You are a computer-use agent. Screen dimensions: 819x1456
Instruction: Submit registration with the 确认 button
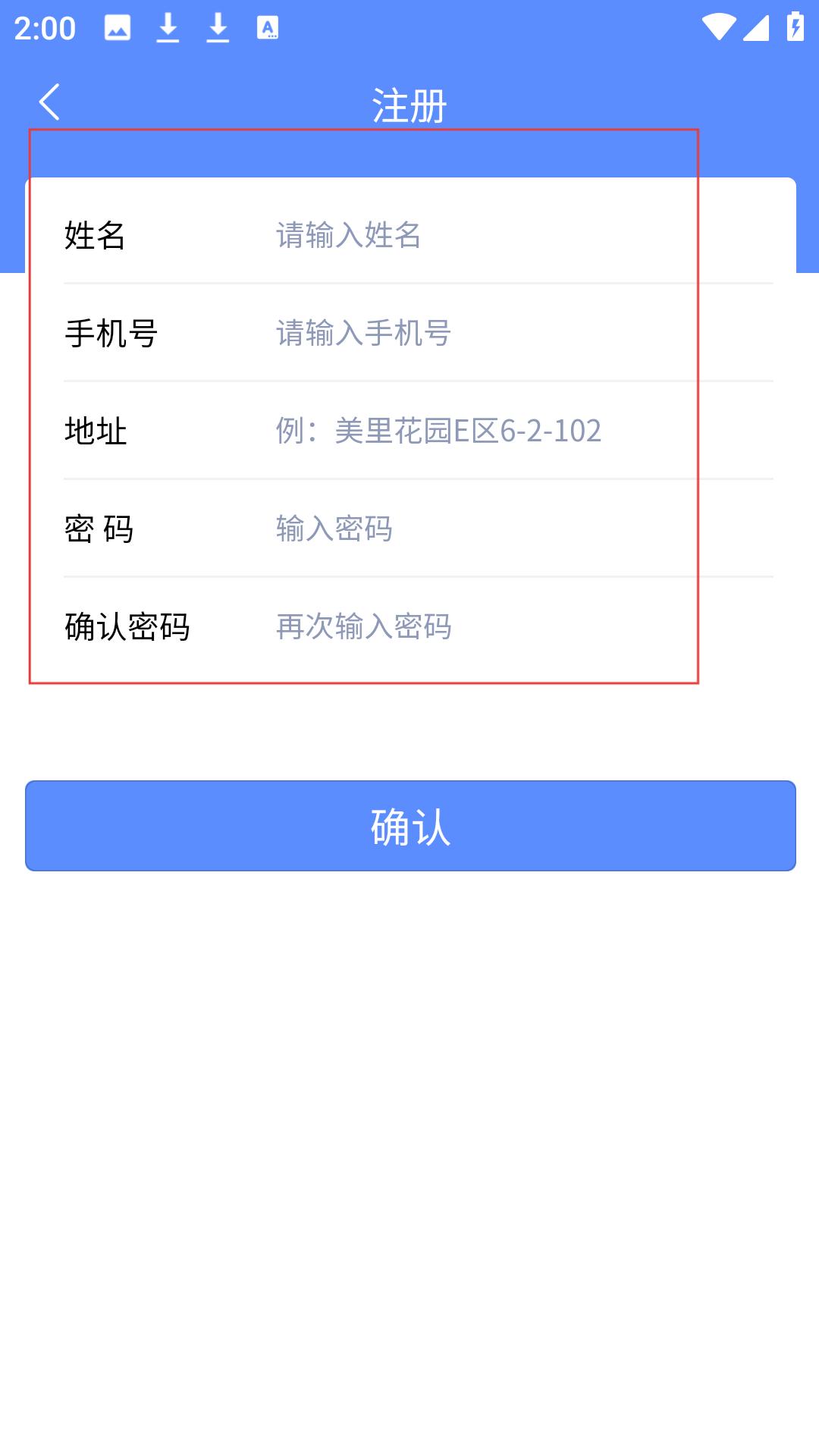(410, 826)
